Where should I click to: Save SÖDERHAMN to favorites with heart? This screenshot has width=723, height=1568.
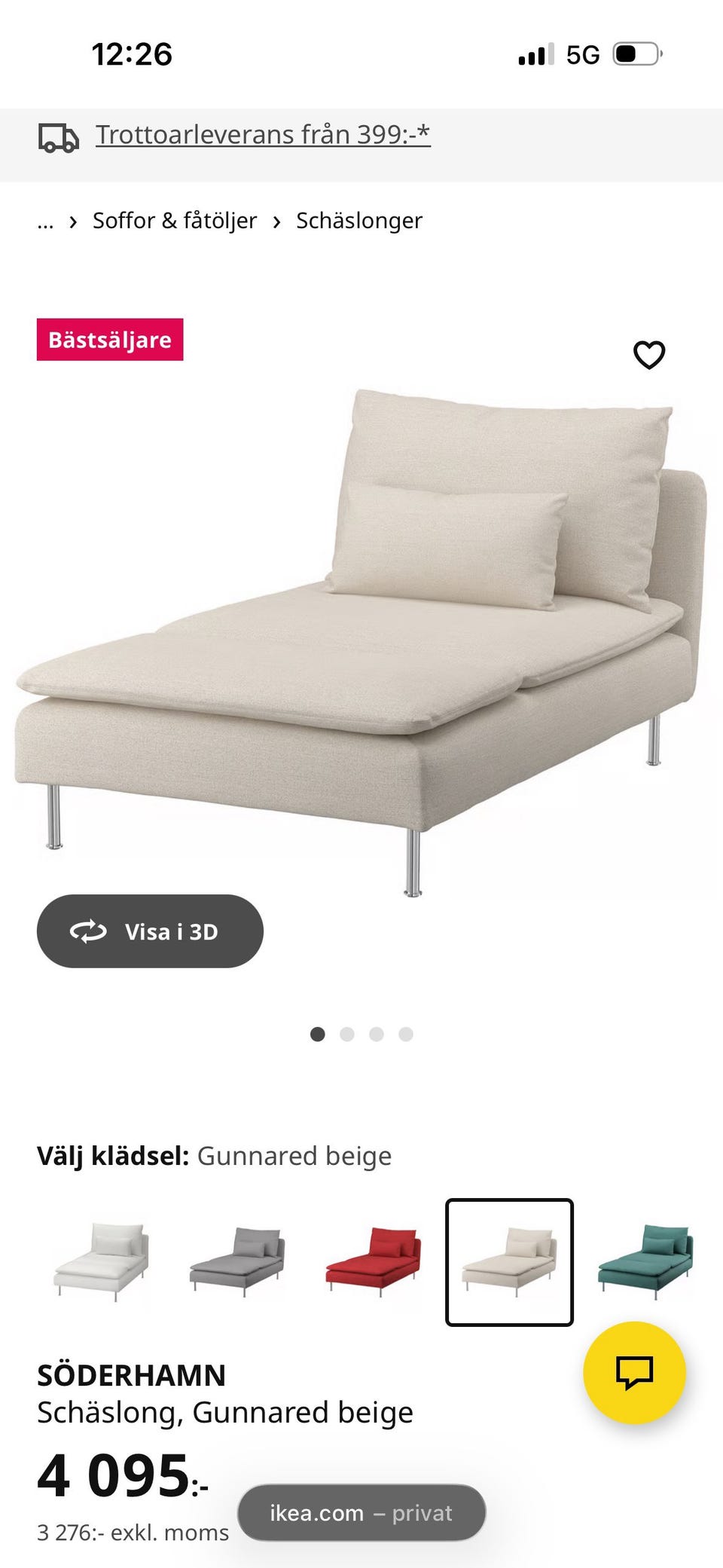tap(649, 355)
